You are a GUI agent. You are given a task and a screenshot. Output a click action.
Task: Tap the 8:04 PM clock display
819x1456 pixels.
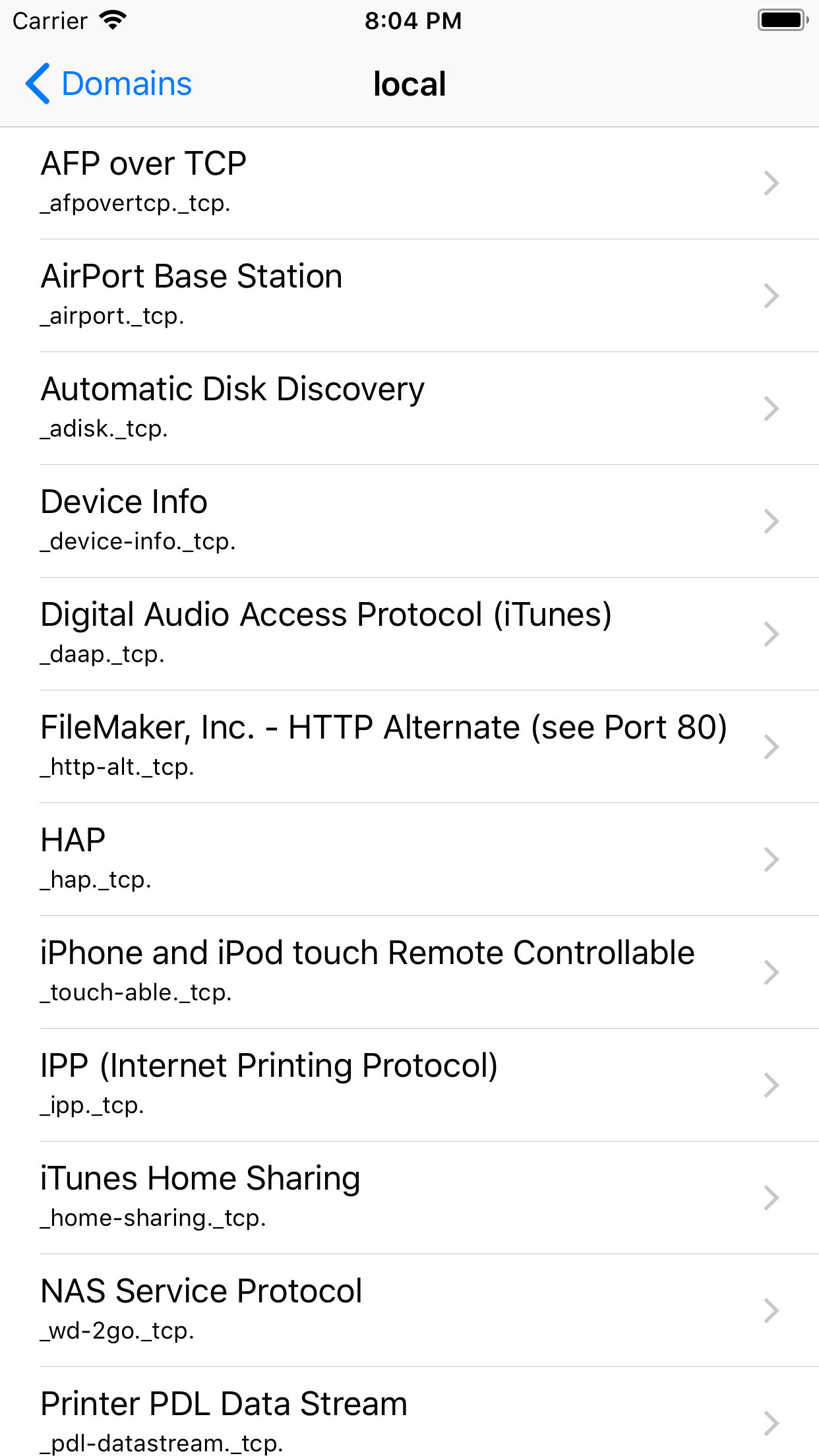point(412,20)
